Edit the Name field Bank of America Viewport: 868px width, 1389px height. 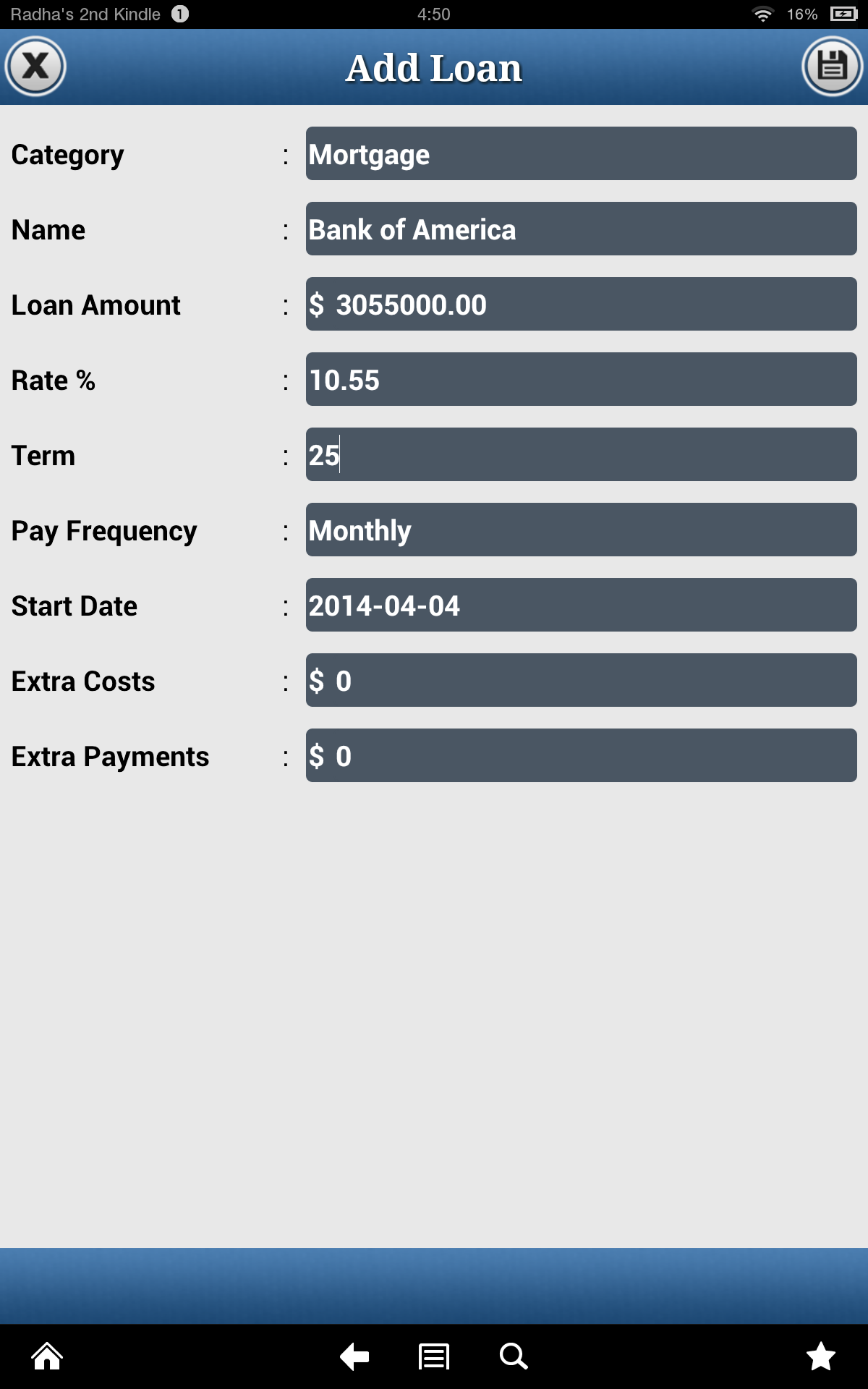coord(581,229)
